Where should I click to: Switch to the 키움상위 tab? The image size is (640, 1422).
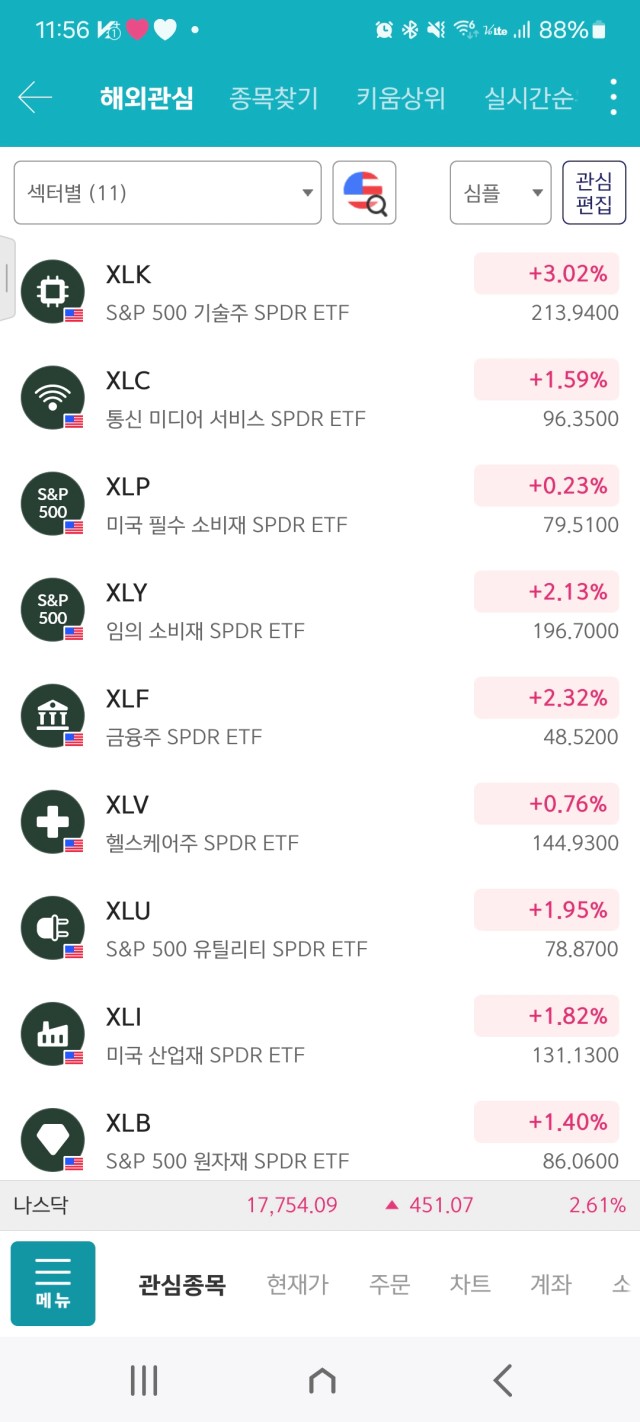(401, 98)
